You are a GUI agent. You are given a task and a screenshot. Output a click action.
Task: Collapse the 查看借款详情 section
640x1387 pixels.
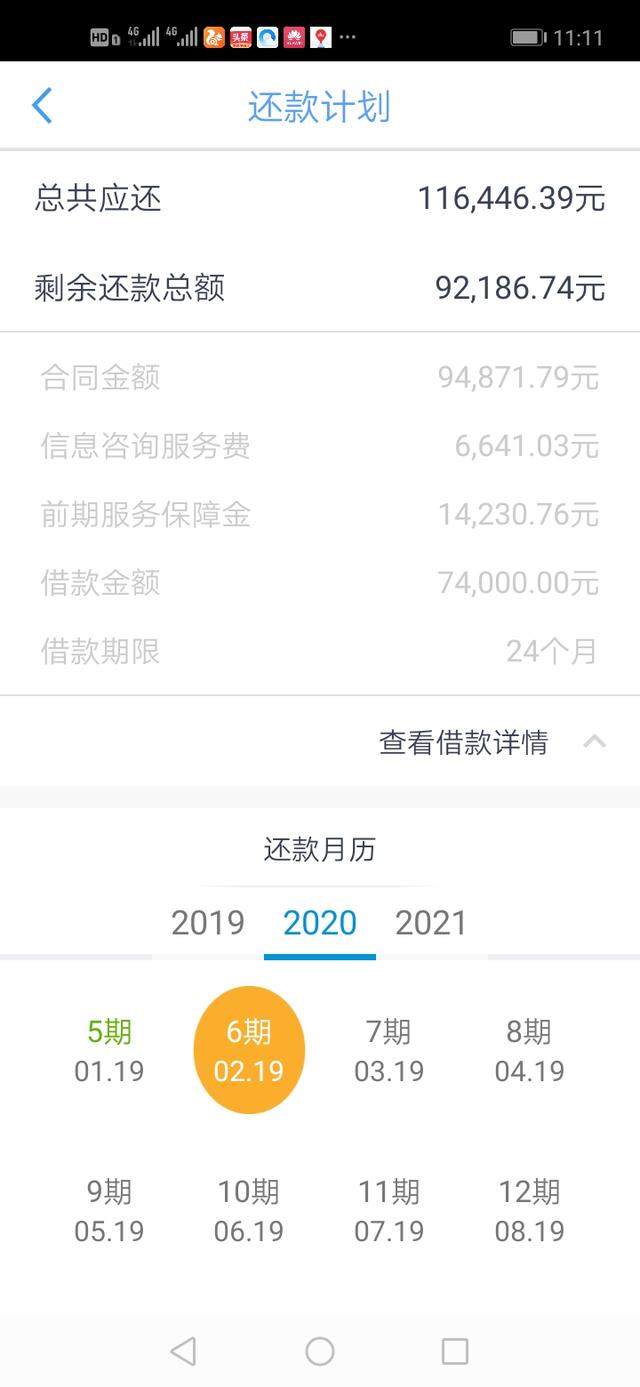click(x=594, y=742)
